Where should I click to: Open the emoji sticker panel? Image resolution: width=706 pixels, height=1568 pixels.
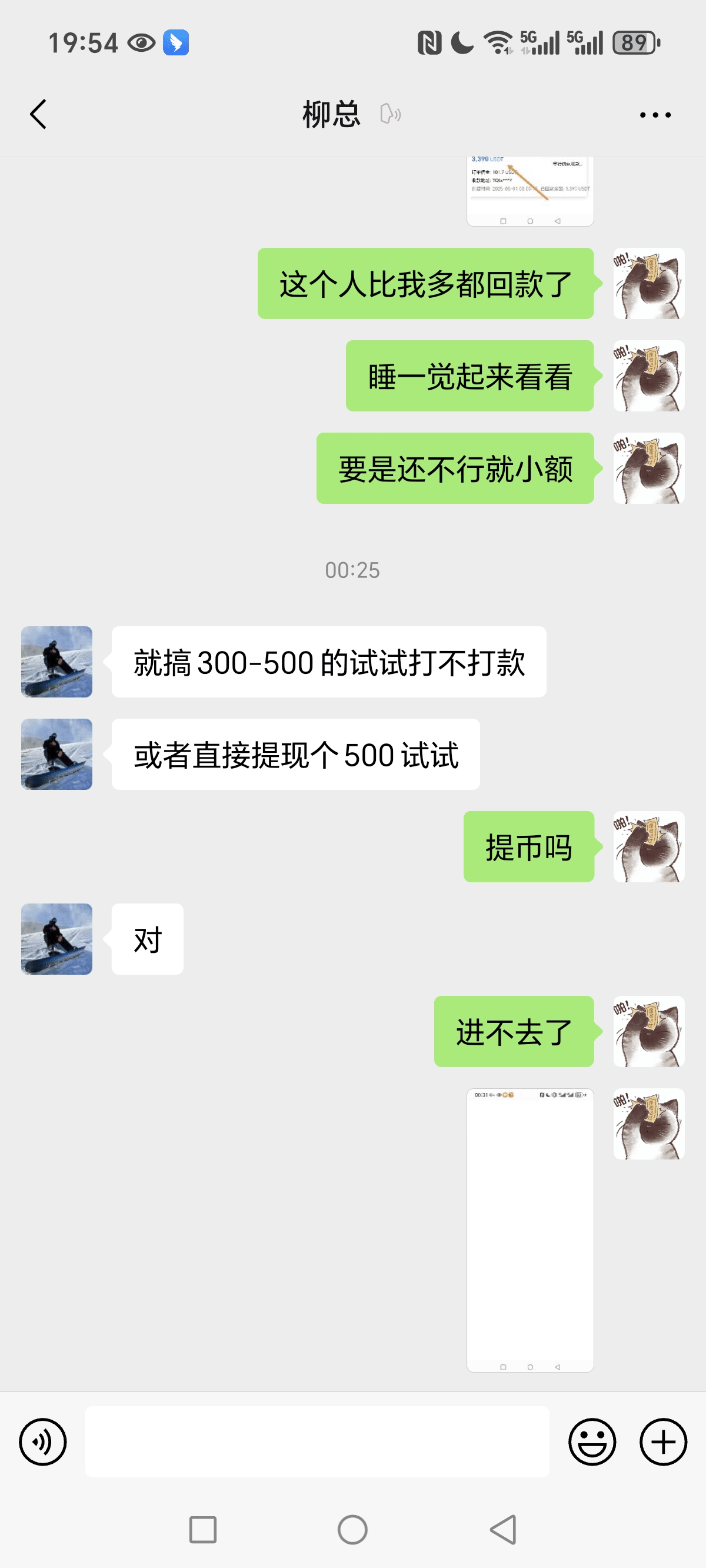[x=592, y=1441]
